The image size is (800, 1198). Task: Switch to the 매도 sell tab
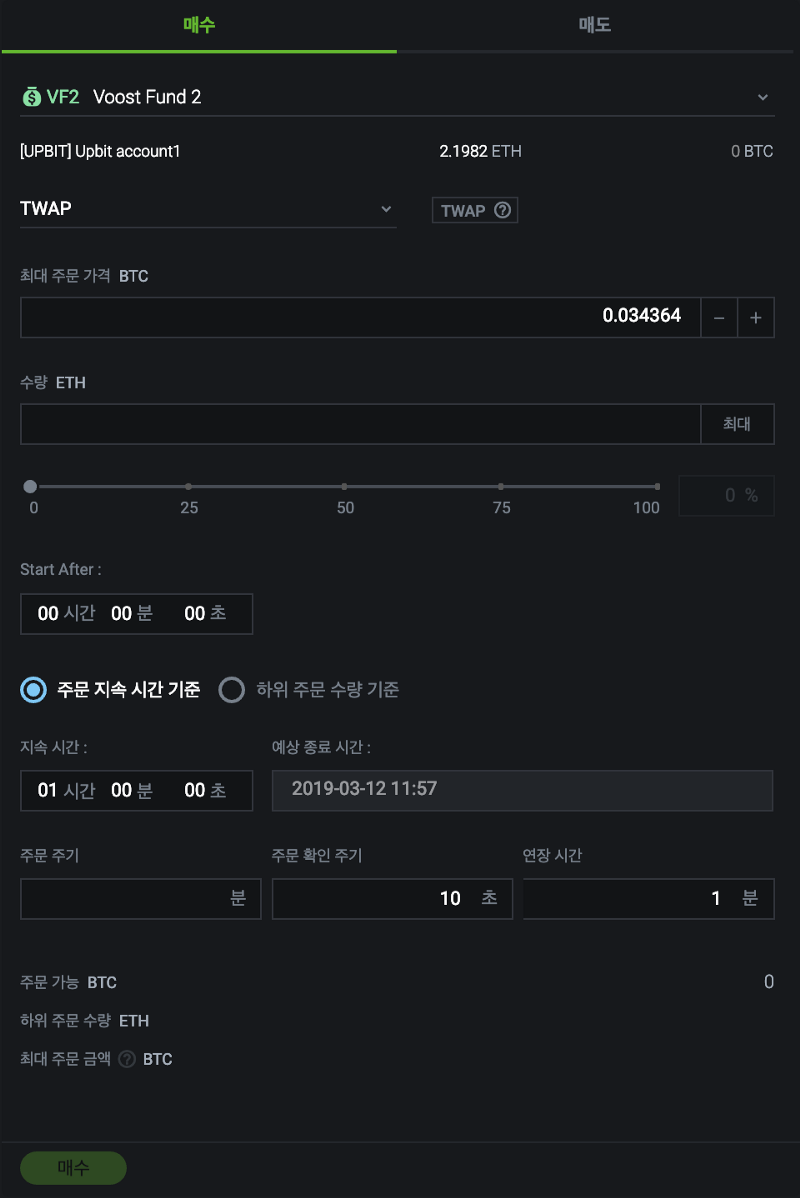pyautogui.click(x=595, y=24)
